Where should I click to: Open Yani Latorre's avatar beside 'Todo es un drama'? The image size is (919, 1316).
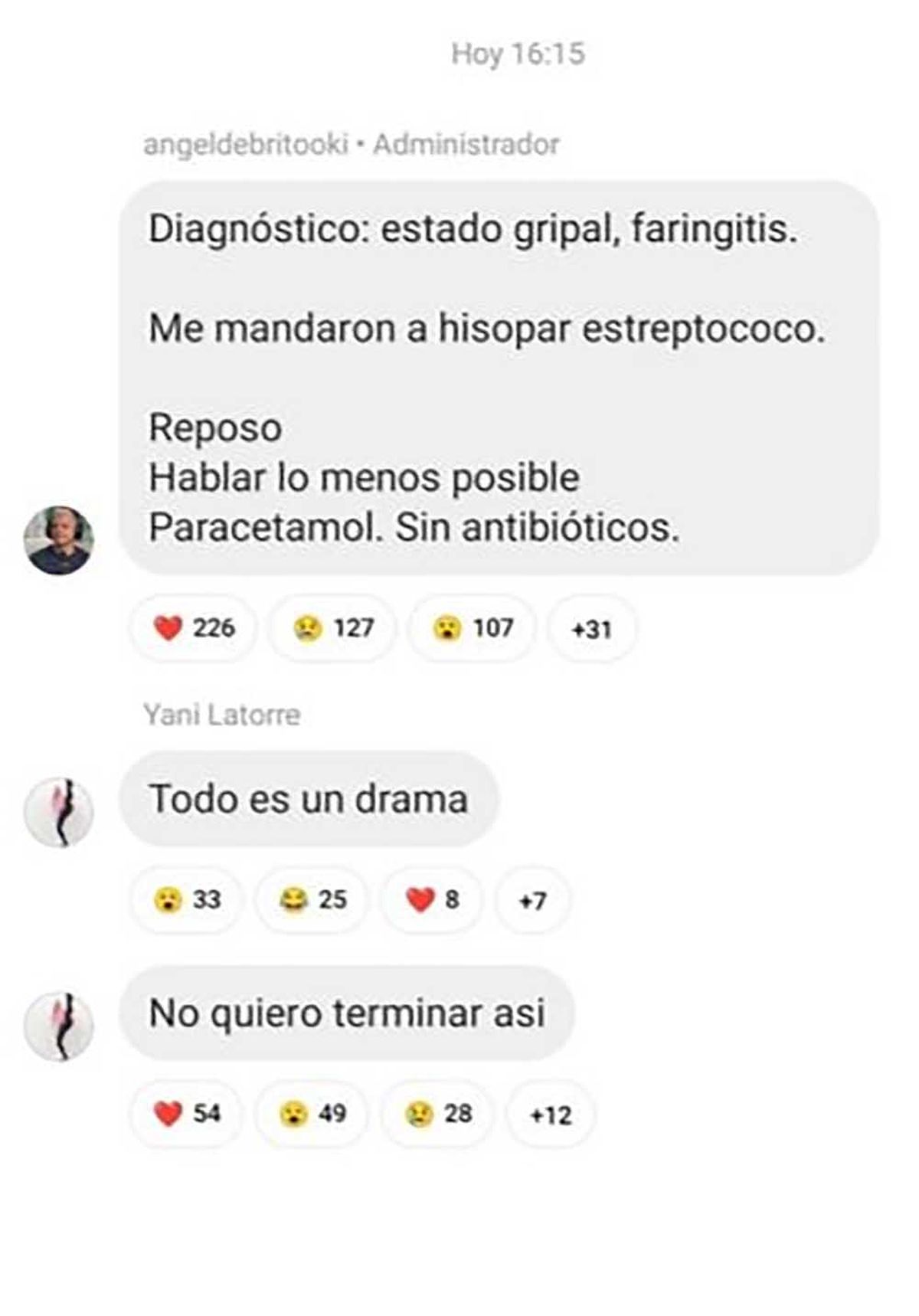[x=59, y=812]
